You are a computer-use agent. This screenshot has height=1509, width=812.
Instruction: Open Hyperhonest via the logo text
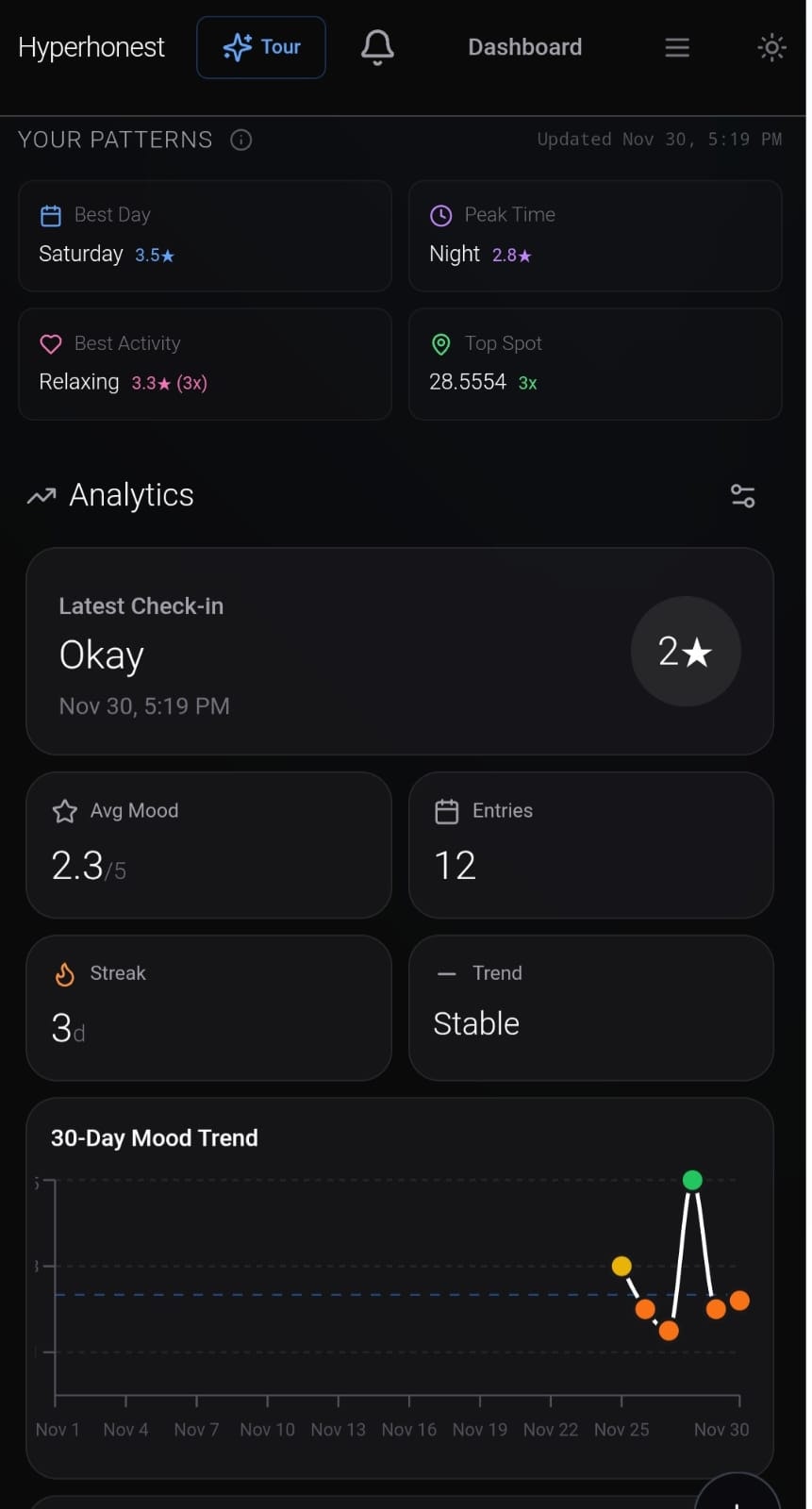91,46
